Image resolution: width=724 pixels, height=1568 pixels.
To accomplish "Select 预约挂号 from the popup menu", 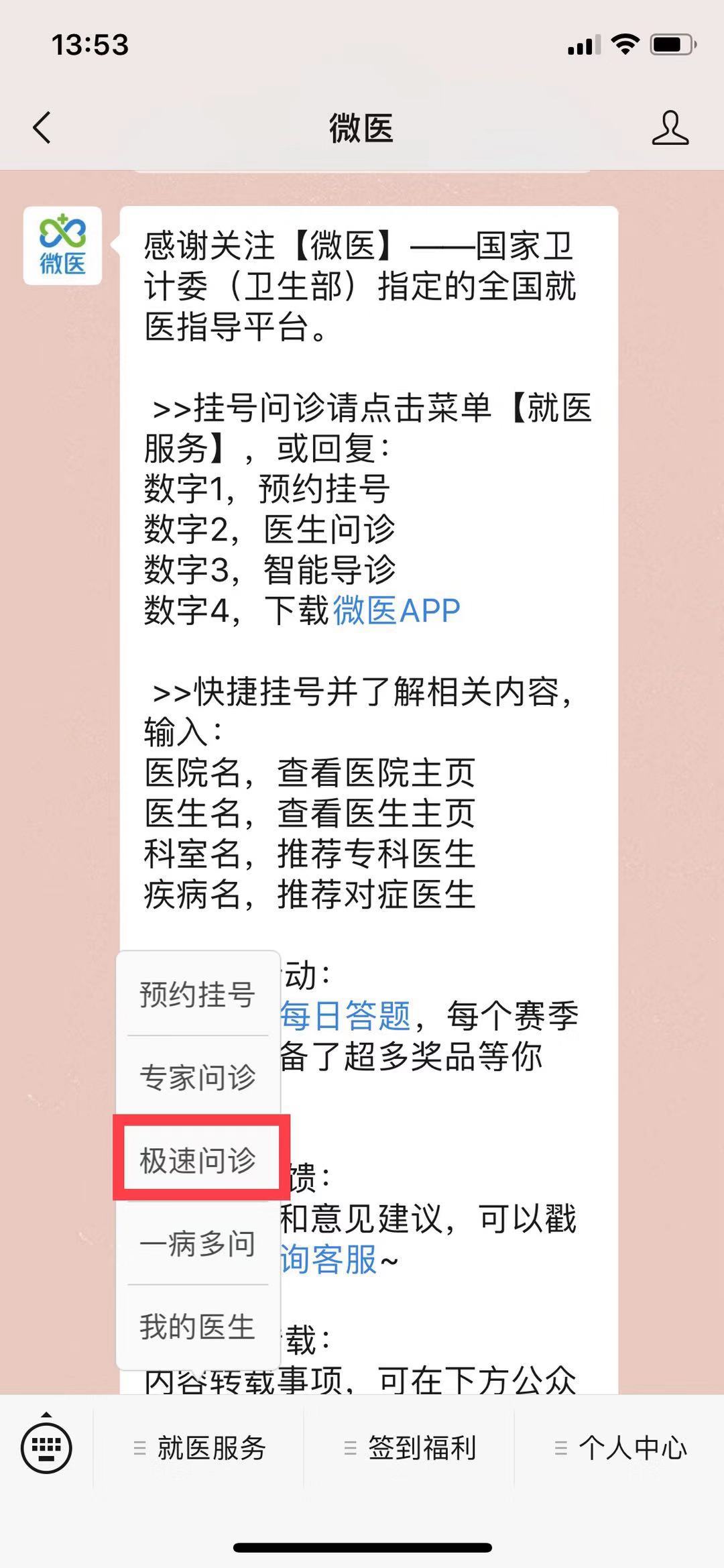I will tap(198, 994).
